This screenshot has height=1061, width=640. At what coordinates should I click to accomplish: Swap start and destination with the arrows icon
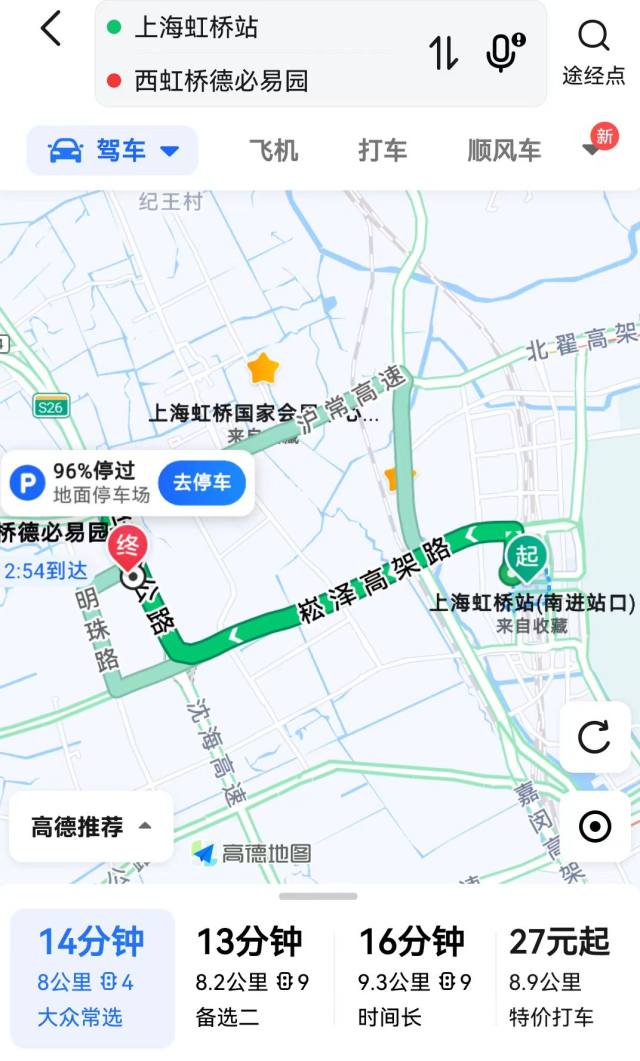coord(444,53)
